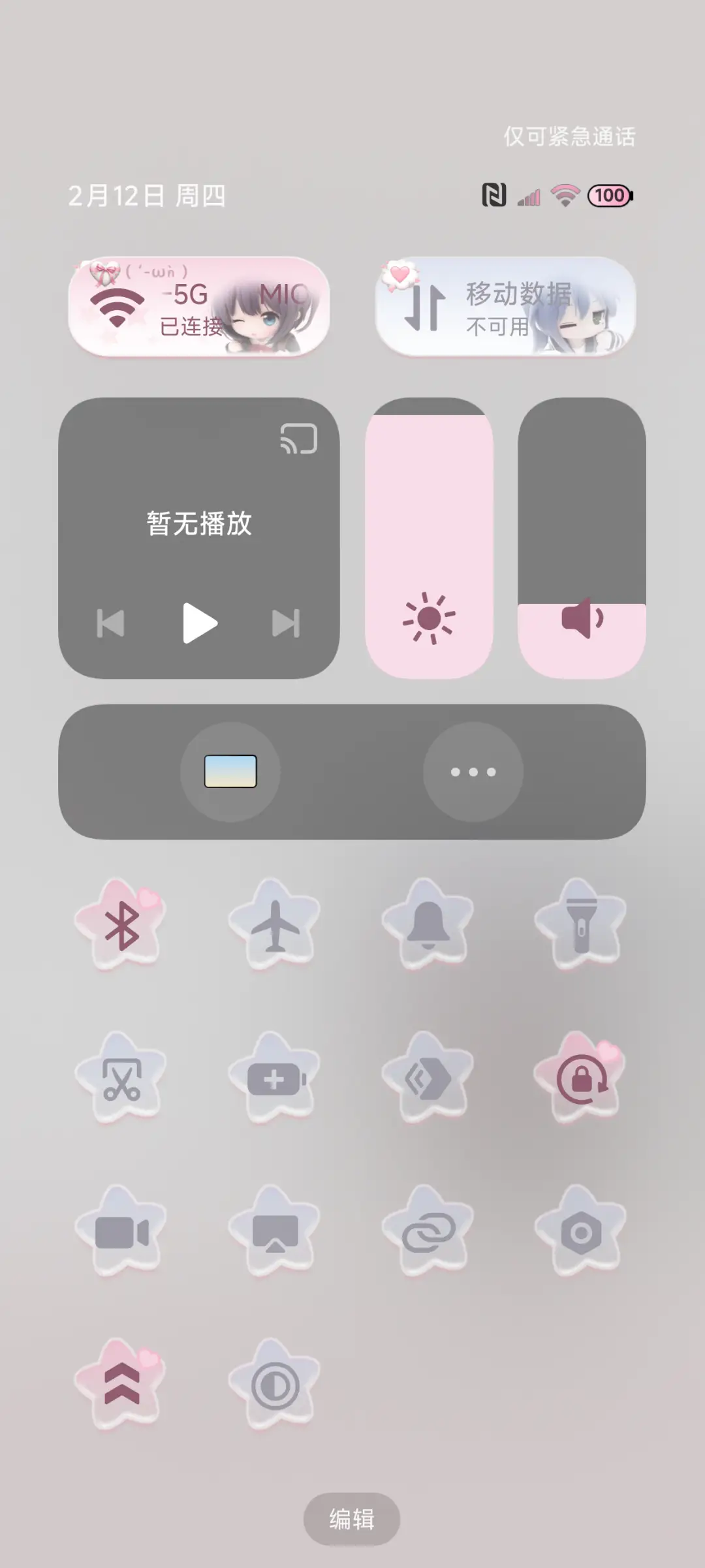Tap the 编辑 edit button
The height and width of the screenshot is (1568, 705).
(x=351, y=1519)
